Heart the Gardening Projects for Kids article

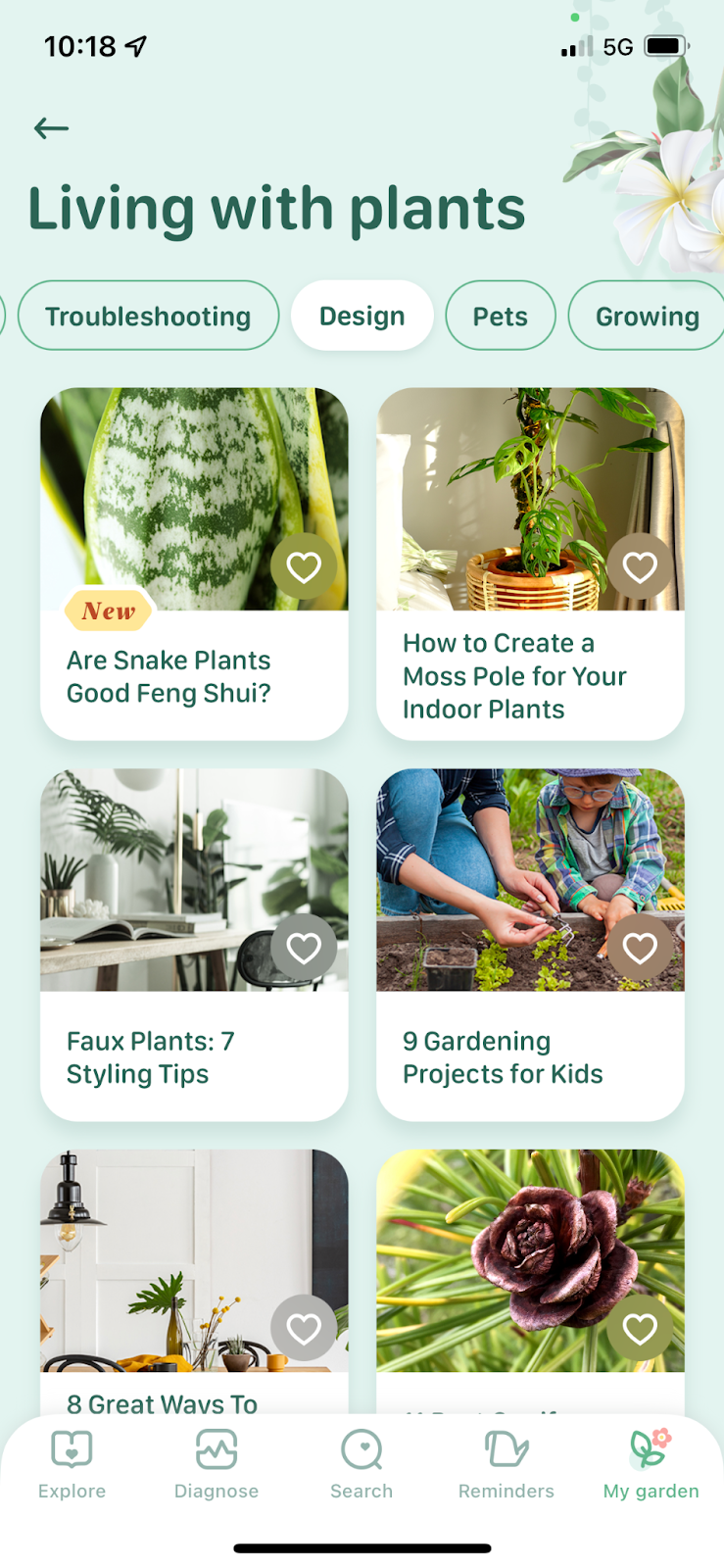[640, 948]
